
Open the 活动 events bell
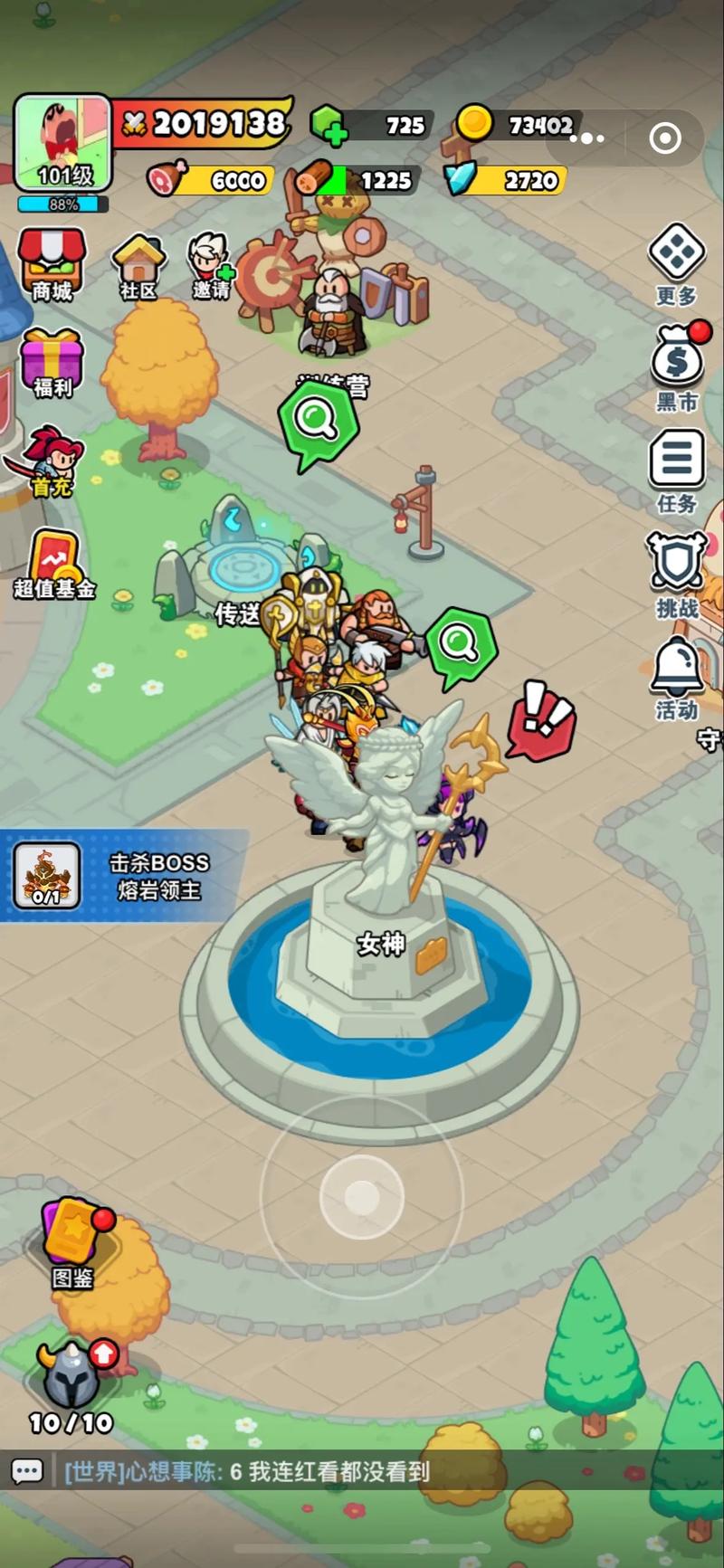(676, 675)
